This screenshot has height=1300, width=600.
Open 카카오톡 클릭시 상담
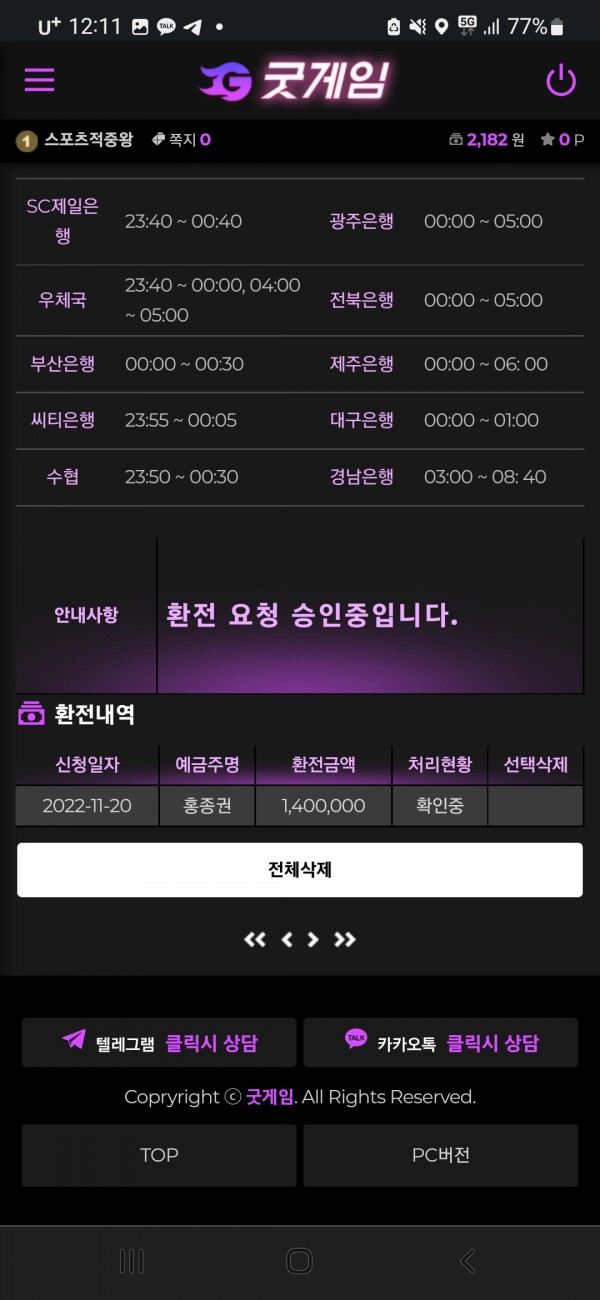[441, 1043]
